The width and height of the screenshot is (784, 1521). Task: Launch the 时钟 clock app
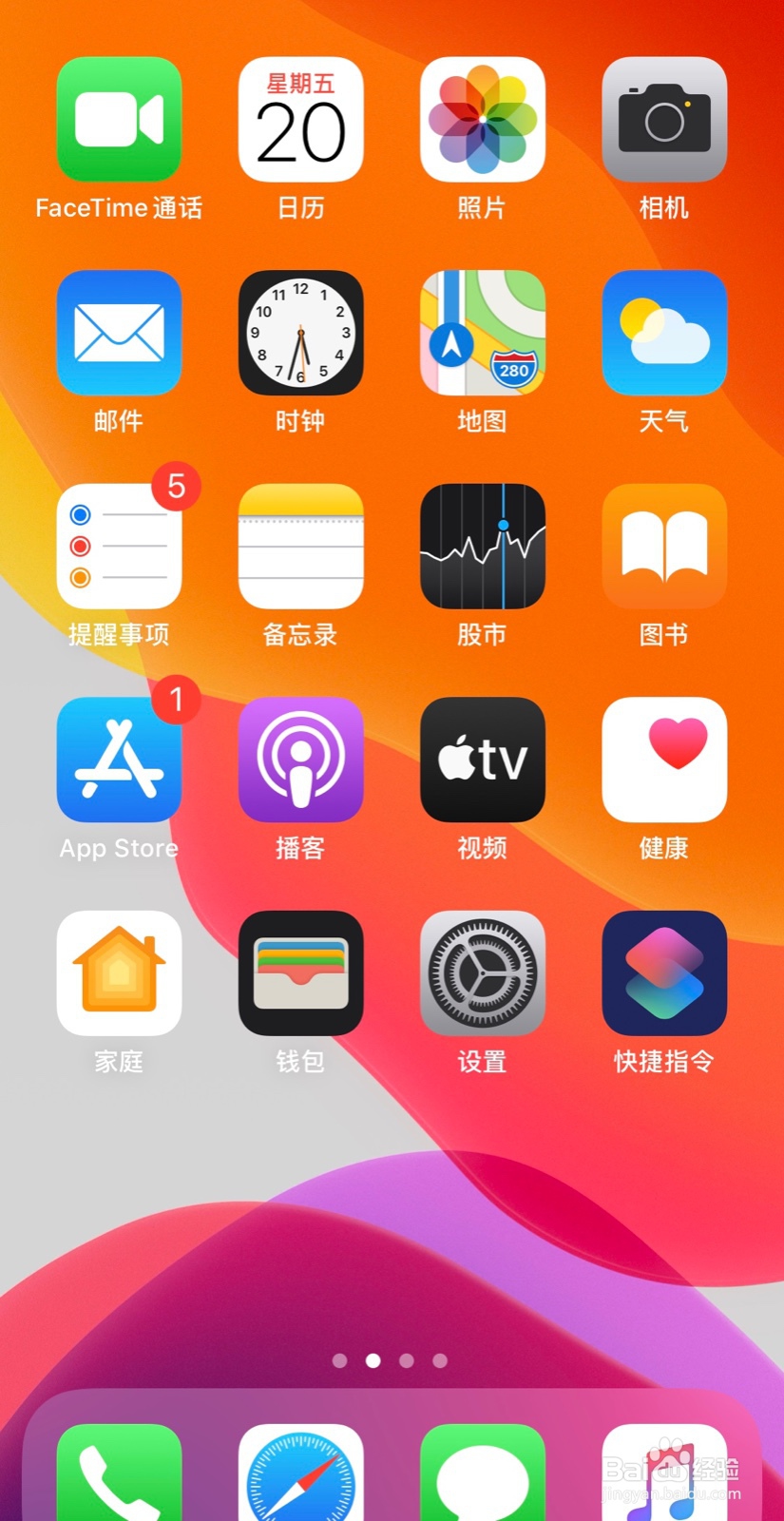[x=300, y=333]
